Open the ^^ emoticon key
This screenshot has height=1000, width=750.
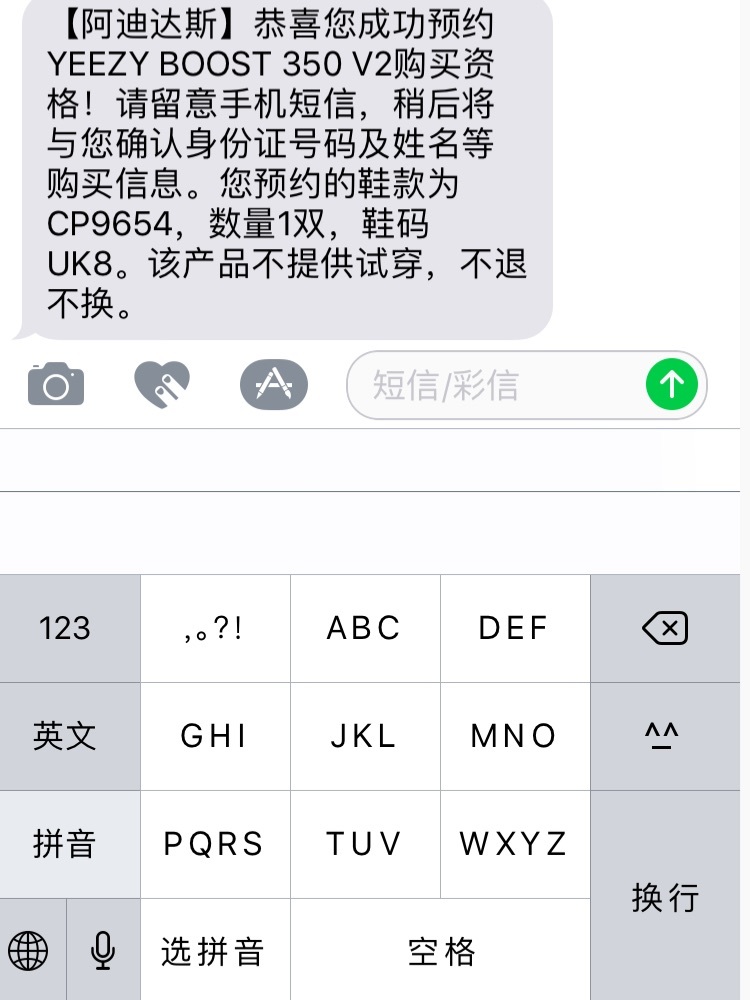[666, 736]
